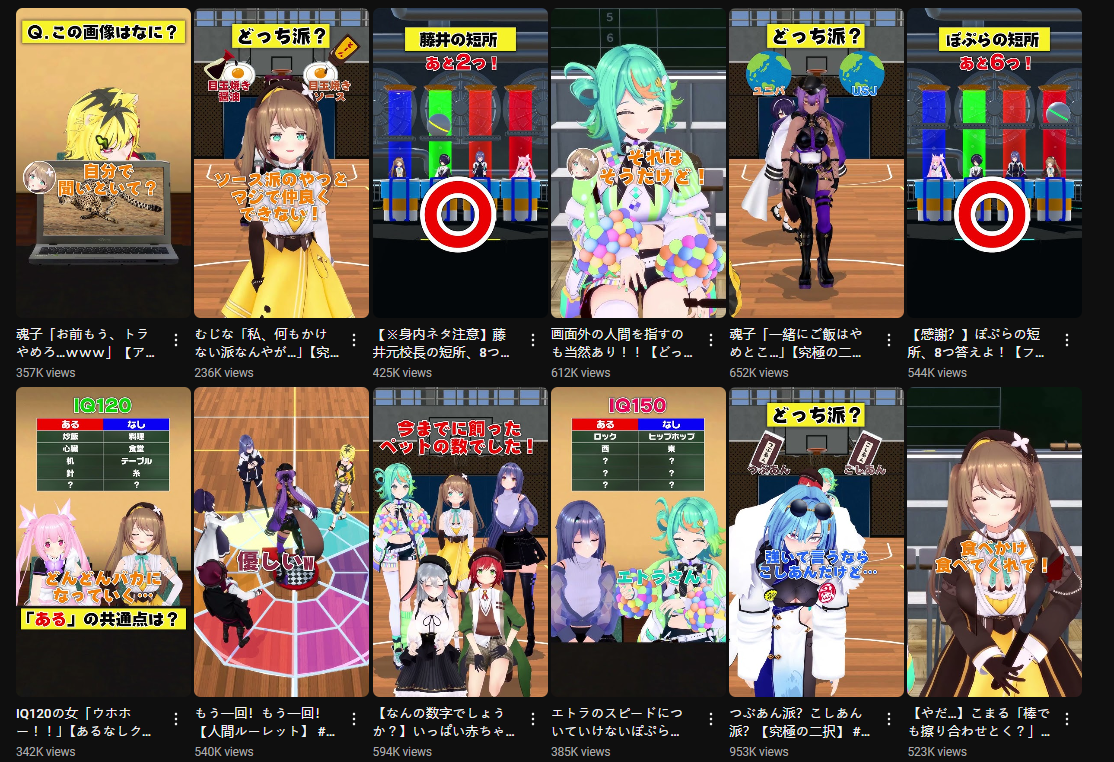Screen dimensions: 1114x762
Task: Open more options for the 357K views Short
Action: (x=176, y=340)
